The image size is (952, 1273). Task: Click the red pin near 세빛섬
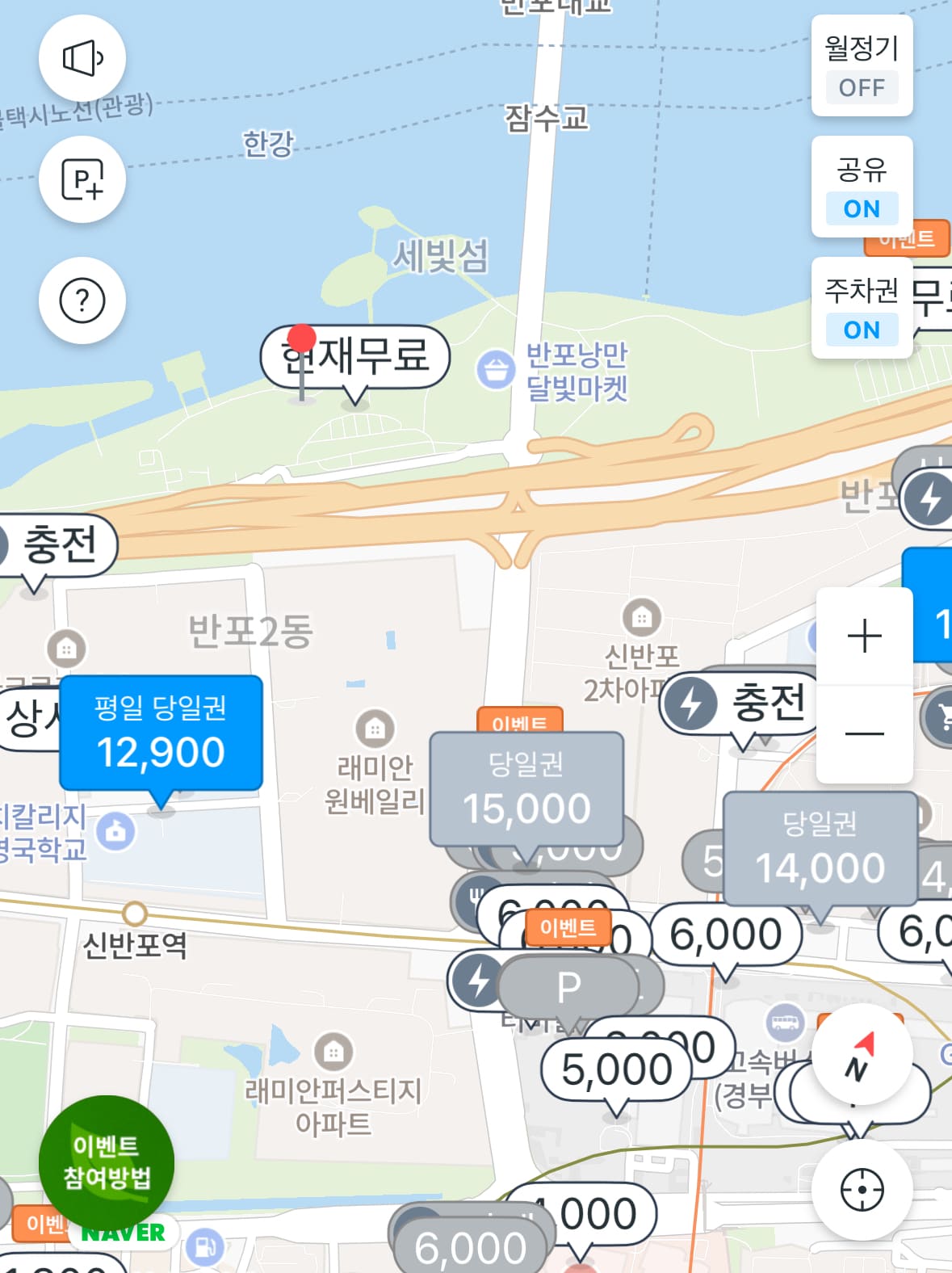[302, 335]
